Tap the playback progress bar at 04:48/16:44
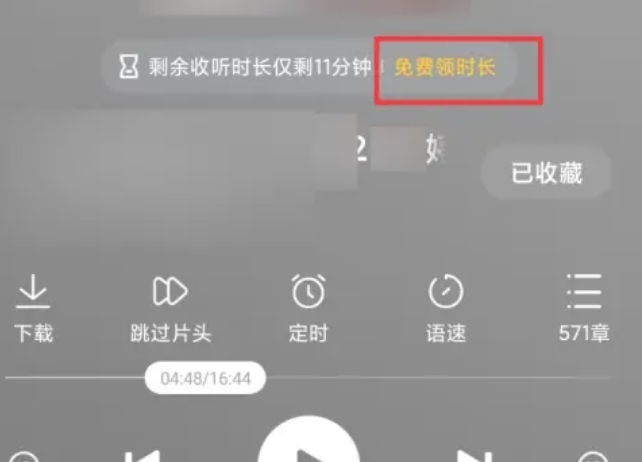The height and width of the screenshot is (462, 642). pyautogui.click(x=205, y=379)
